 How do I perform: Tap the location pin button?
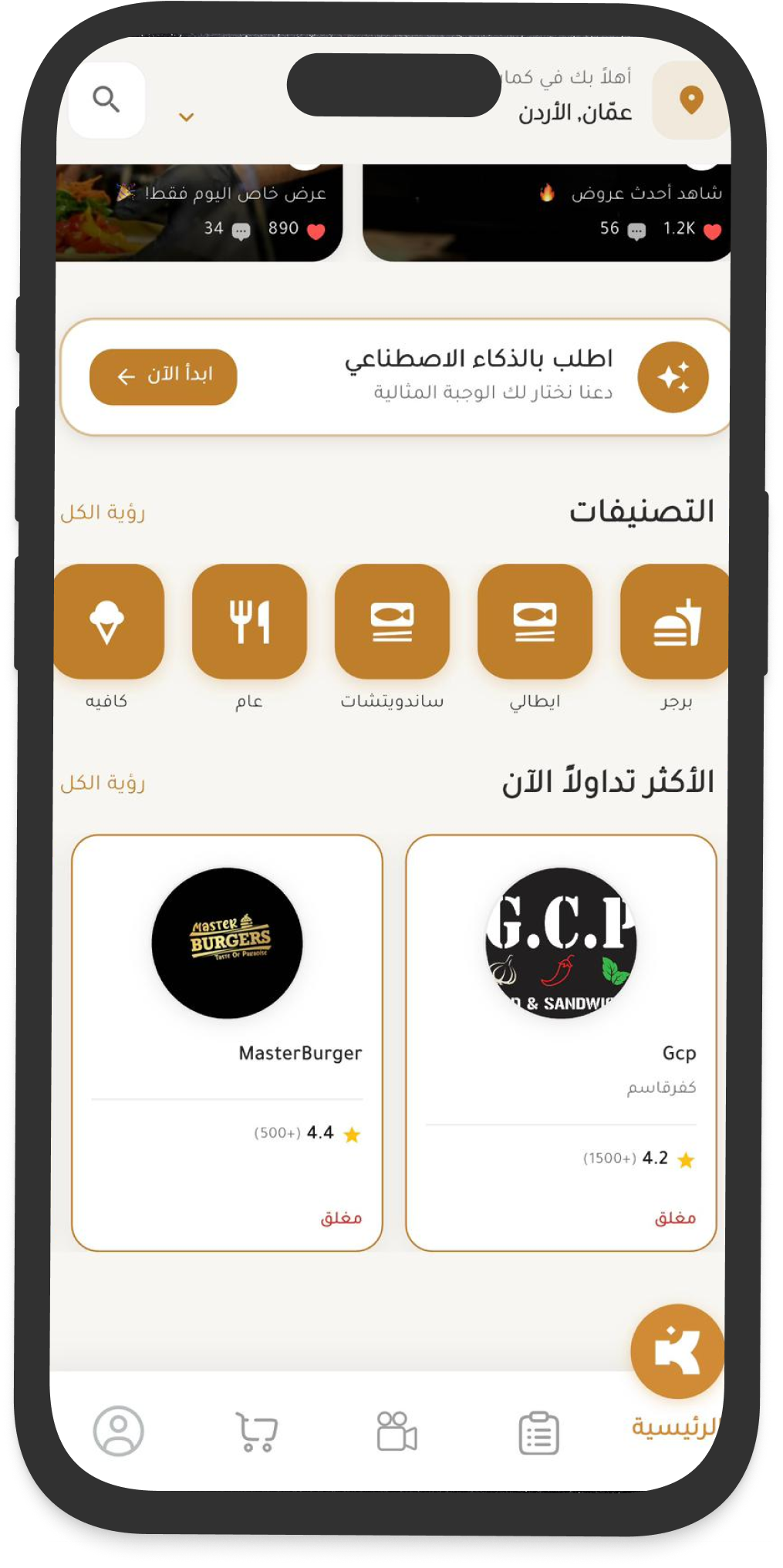pyautogui.click(x=690, y=100)
